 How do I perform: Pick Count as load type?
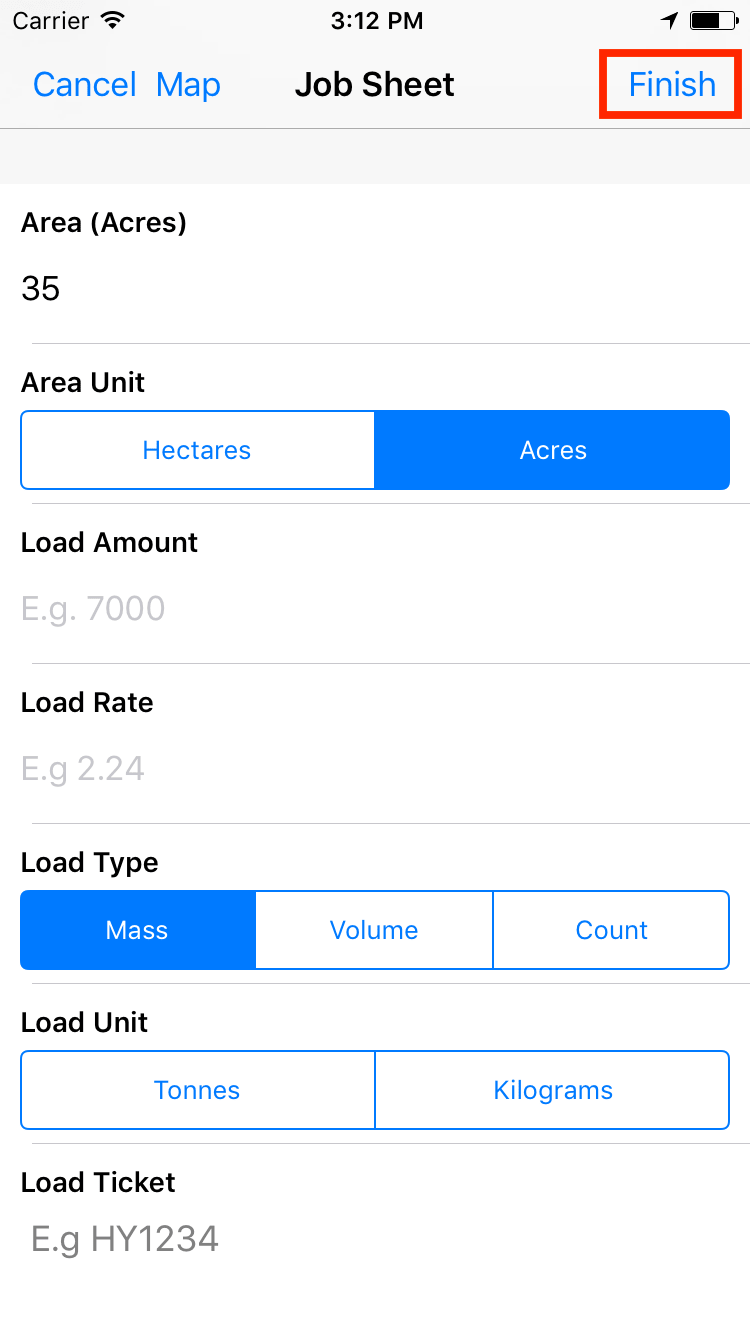pos(611,930)
